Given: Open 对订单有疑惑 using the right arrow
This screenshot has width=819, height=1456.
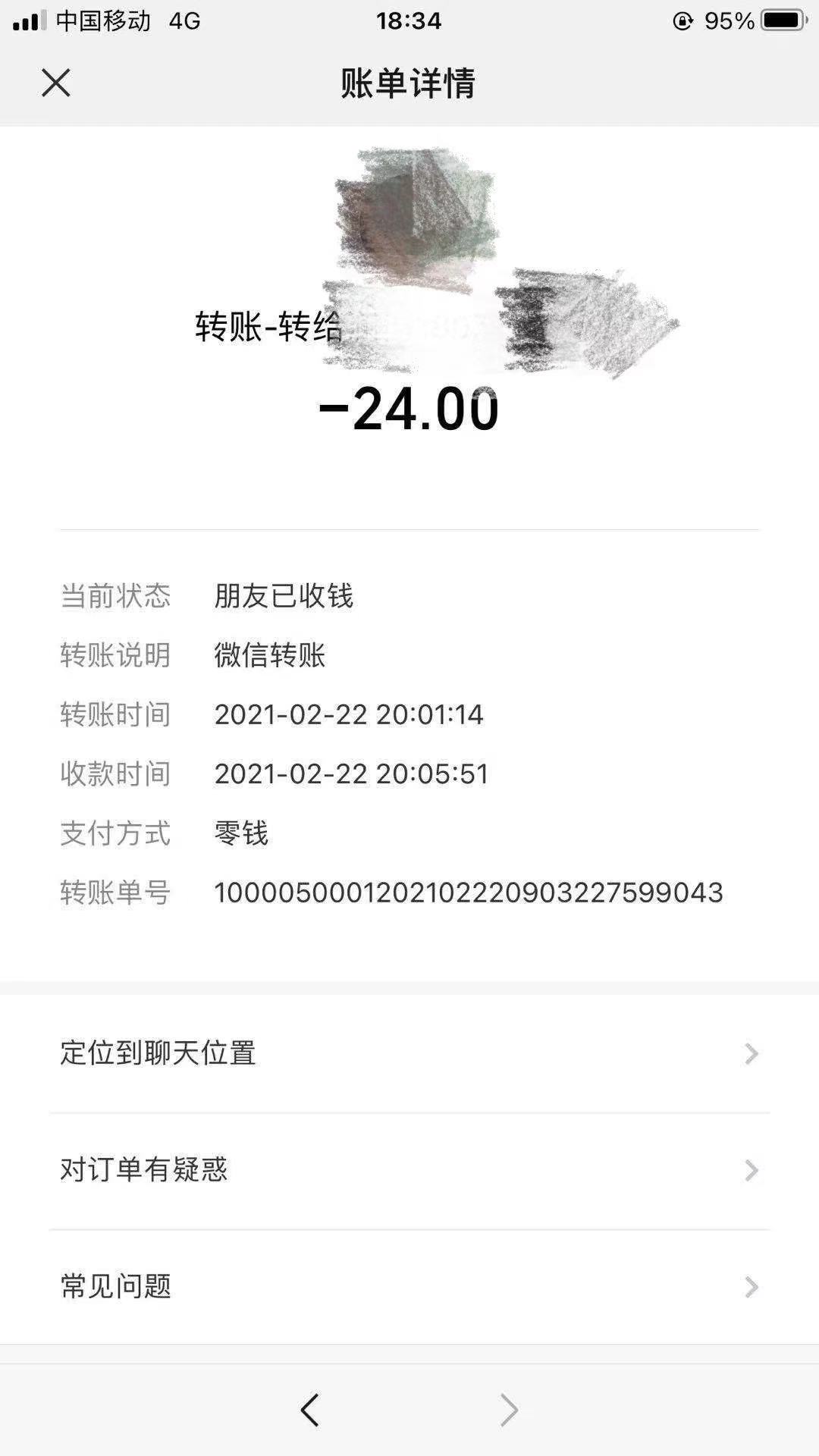Looking at the screenshot, I should [750, 1169].
